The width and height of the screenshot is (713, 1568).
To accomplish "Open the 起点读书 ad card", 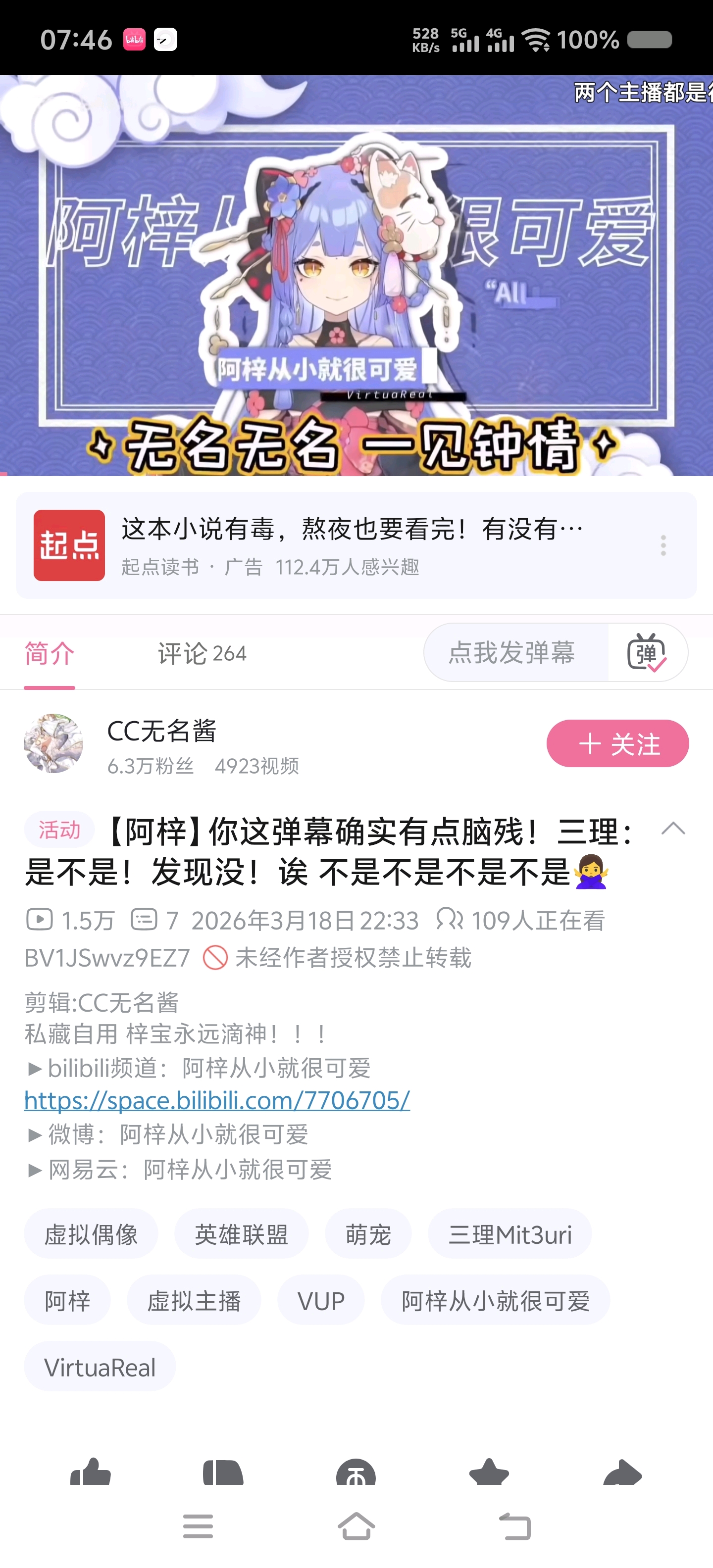I will pos(341,545).
